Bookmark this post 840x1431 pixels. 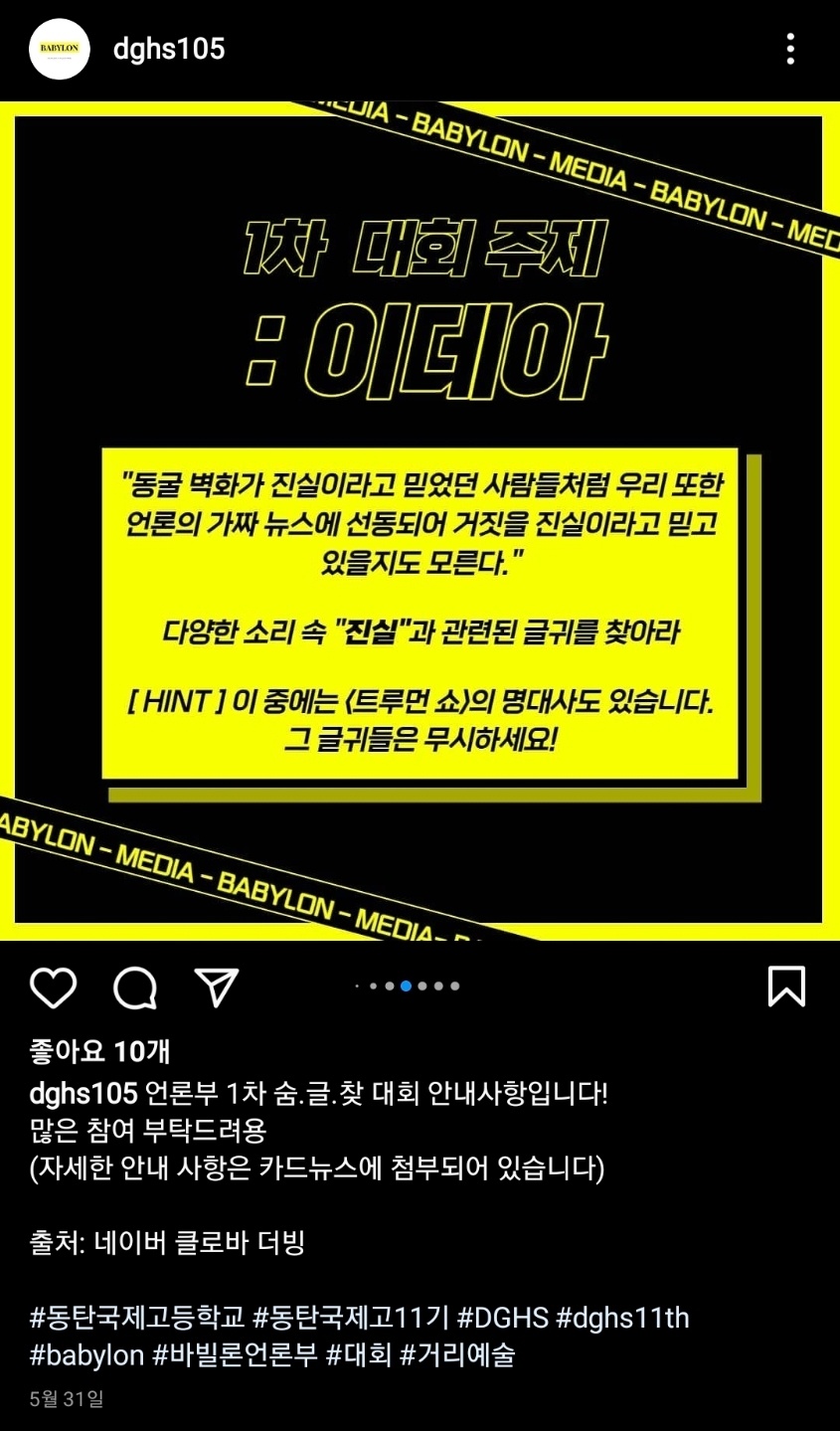pyautogui.click(x=786, y=986)
